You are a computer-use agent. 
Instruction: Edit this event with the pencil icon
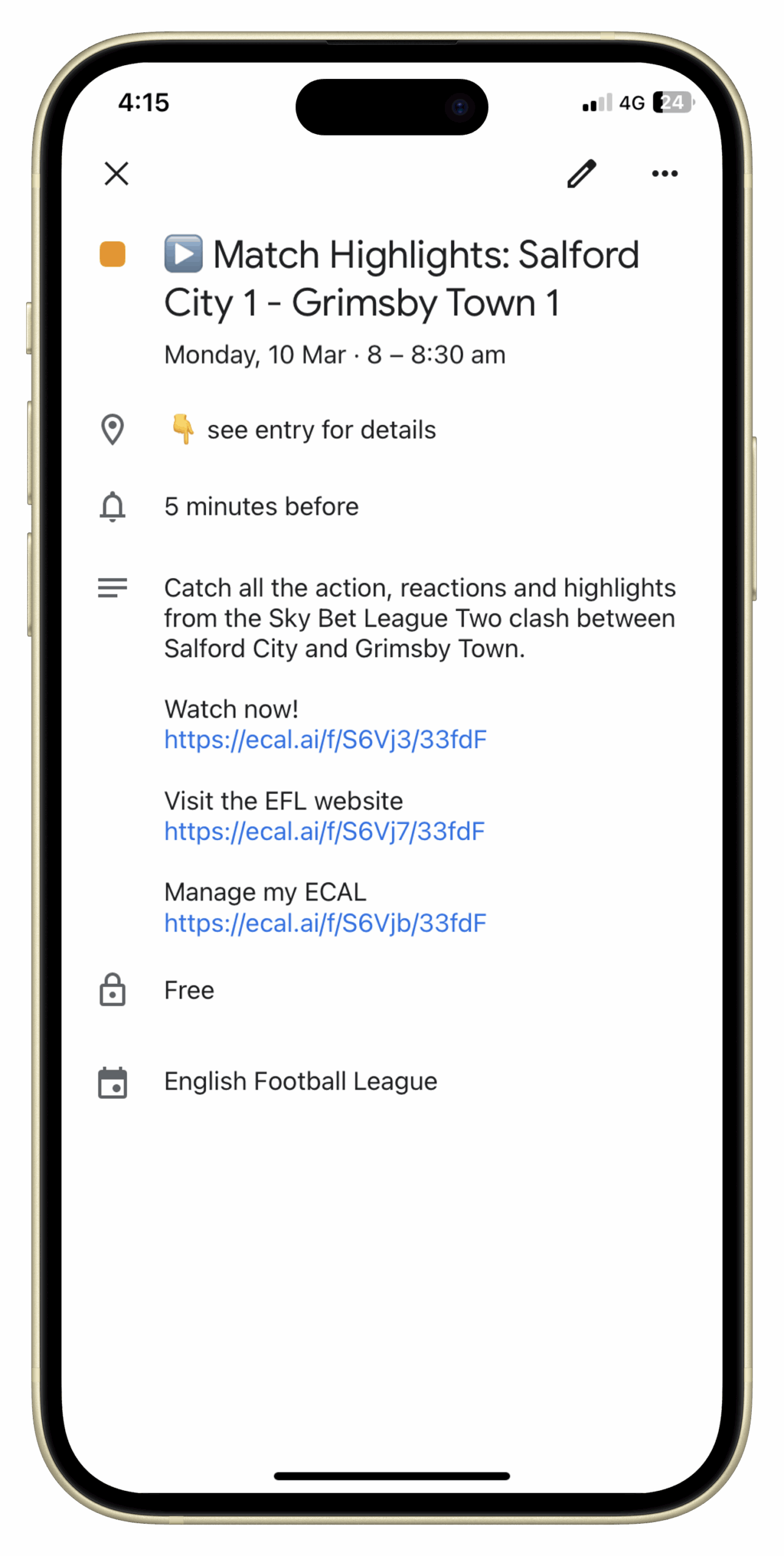[x=582, y=174]
